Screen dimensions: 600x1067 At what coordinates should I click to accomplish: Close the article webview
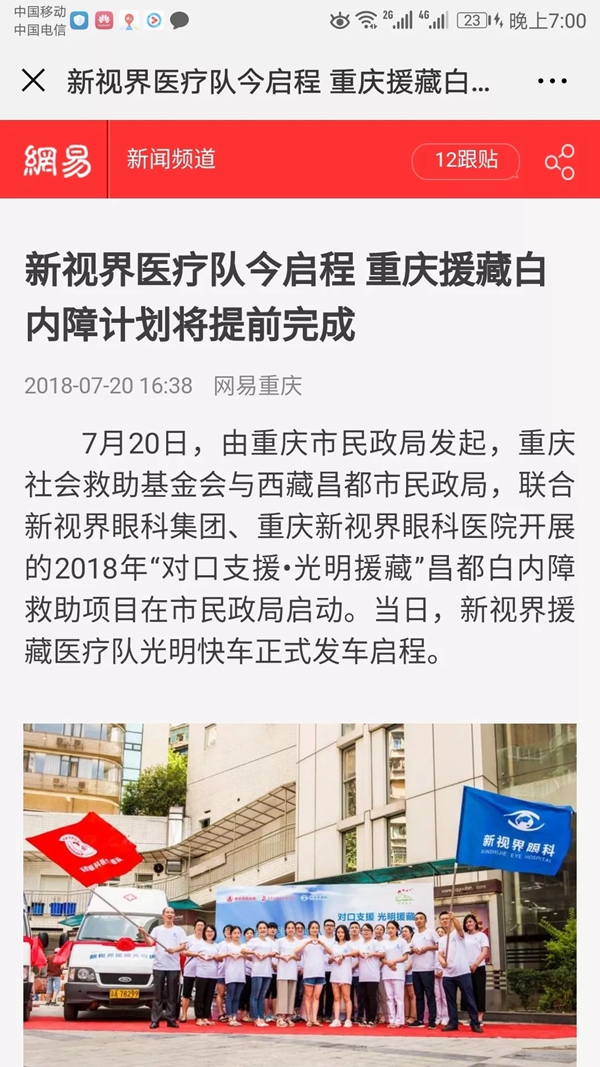click(x=33, y=81)
